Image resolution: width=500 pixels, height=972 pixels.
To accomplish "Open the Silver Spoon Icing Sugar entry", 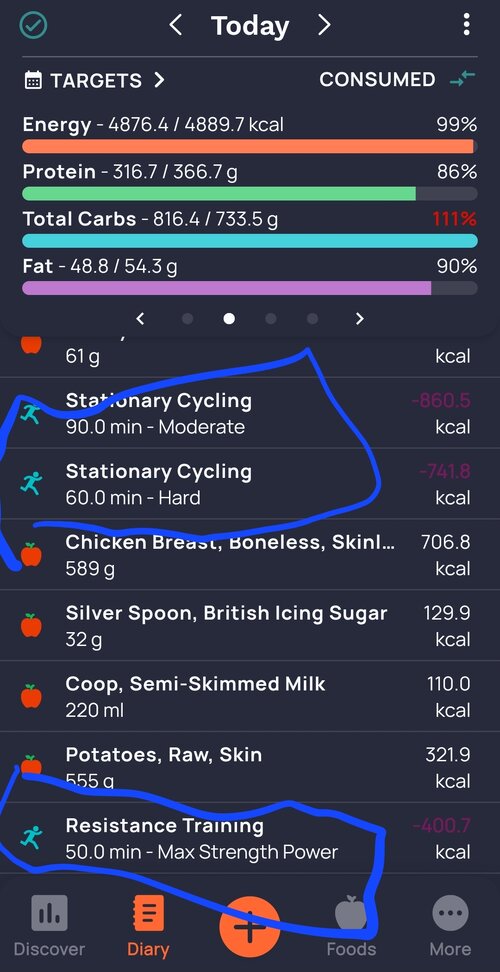I will [x=250, y=625].
